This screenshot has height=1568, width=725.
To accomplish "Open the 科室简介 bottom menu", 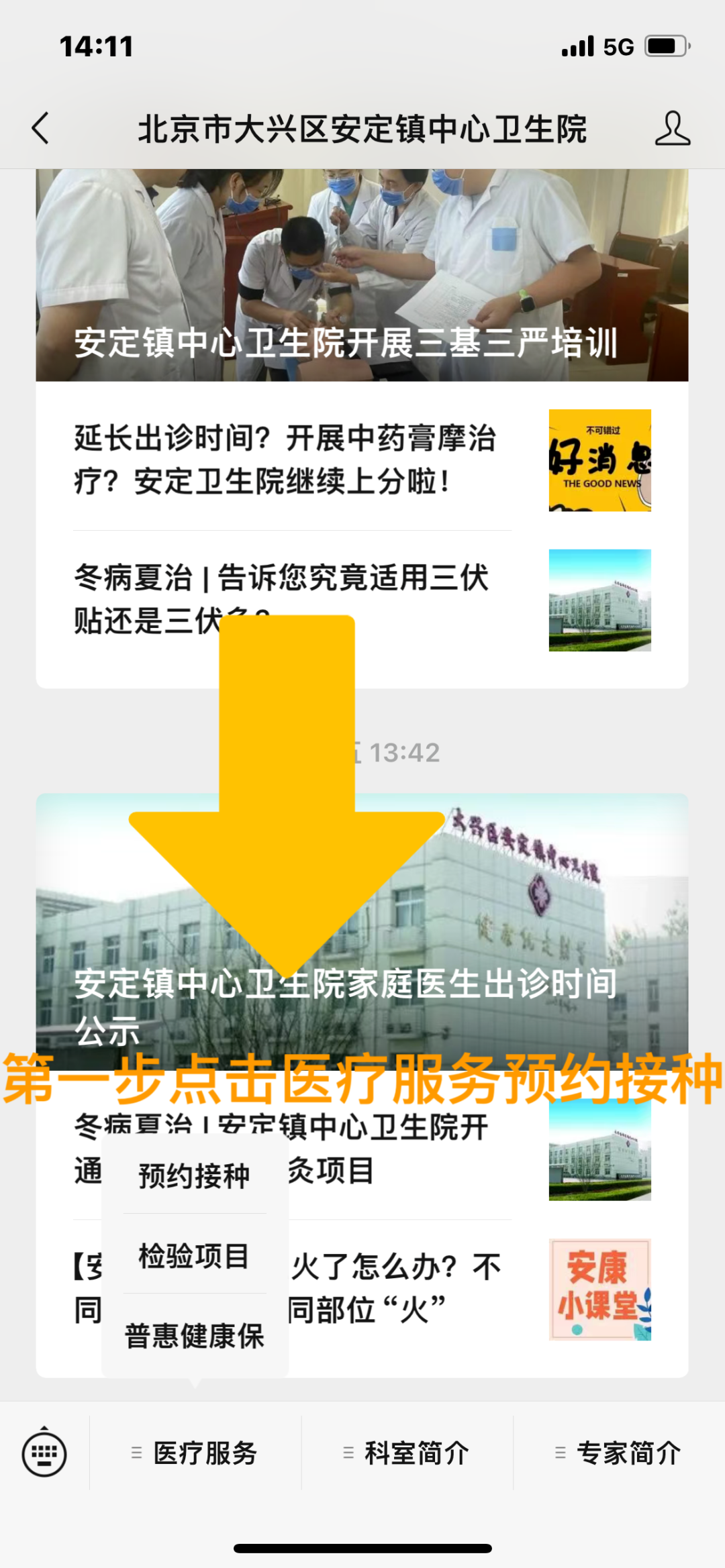I will (x=407, y=1453).
